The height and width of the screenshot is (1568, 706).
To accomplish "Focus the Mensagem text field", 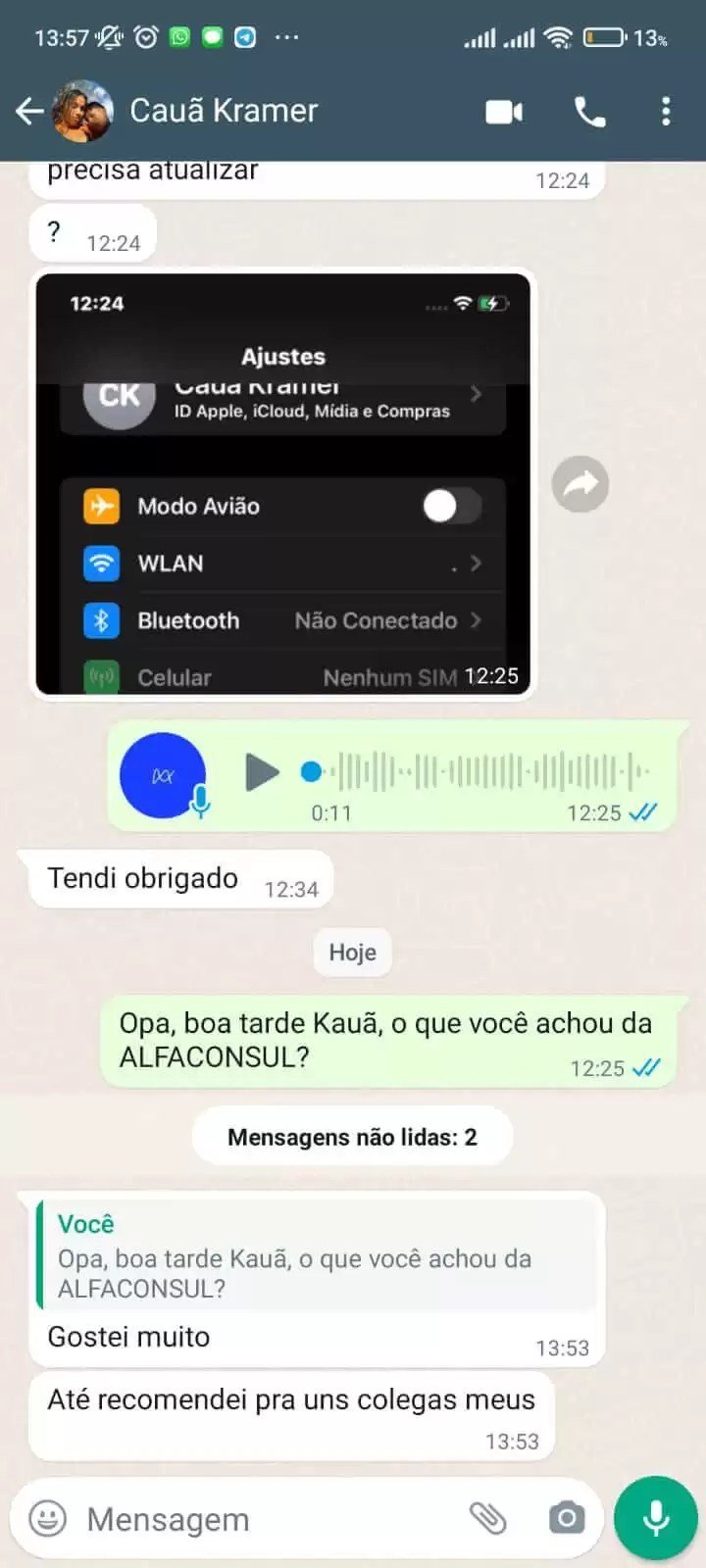I will pyautogui.click(x=265, y=1519).
